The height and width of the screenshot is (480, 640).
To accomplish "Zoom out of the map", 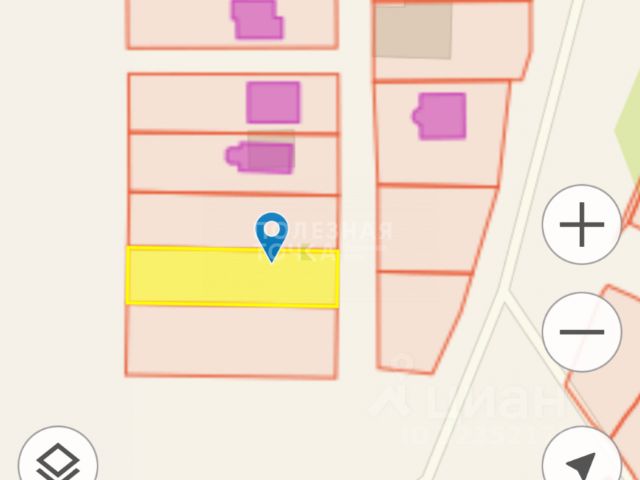I will click(x=581, y=331).
